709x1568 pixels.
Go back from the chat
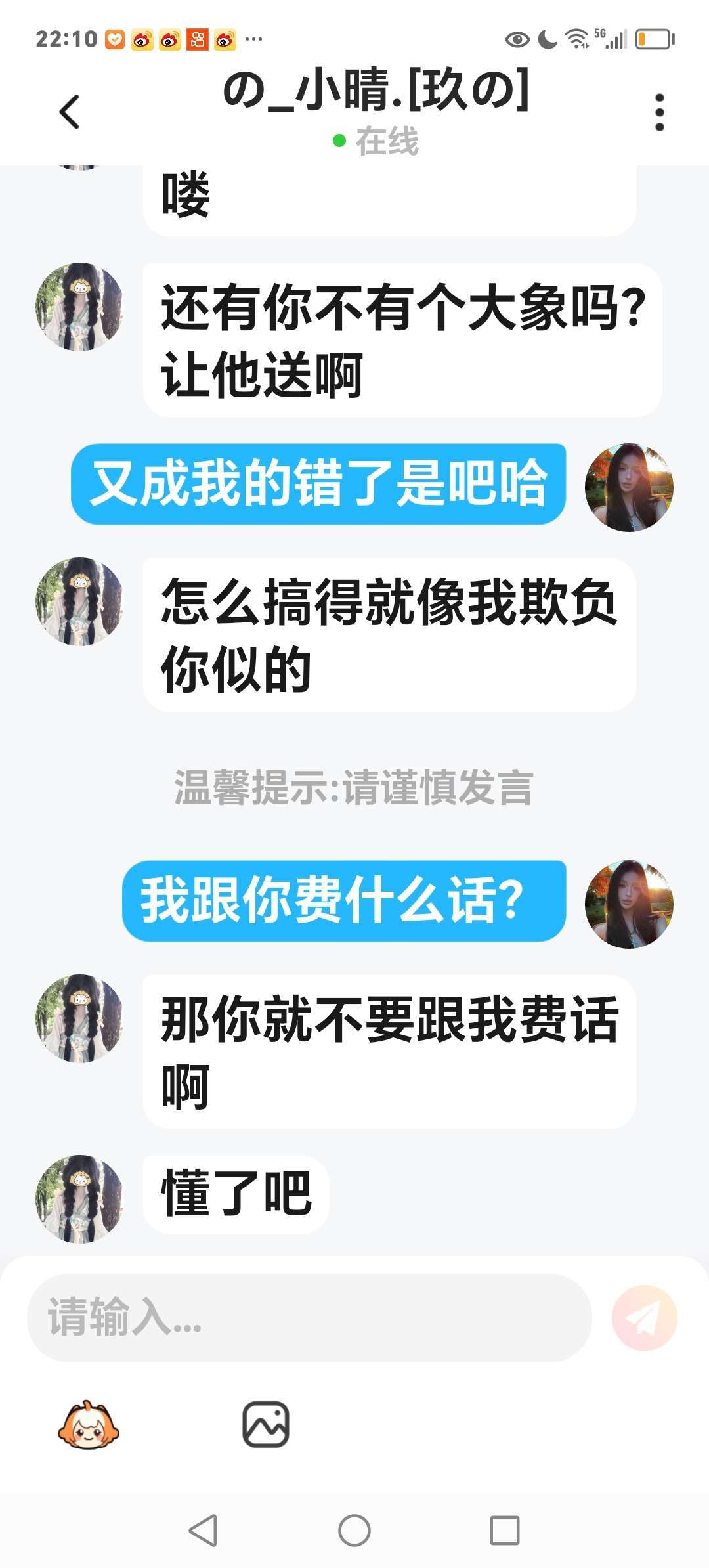[70, 112]
